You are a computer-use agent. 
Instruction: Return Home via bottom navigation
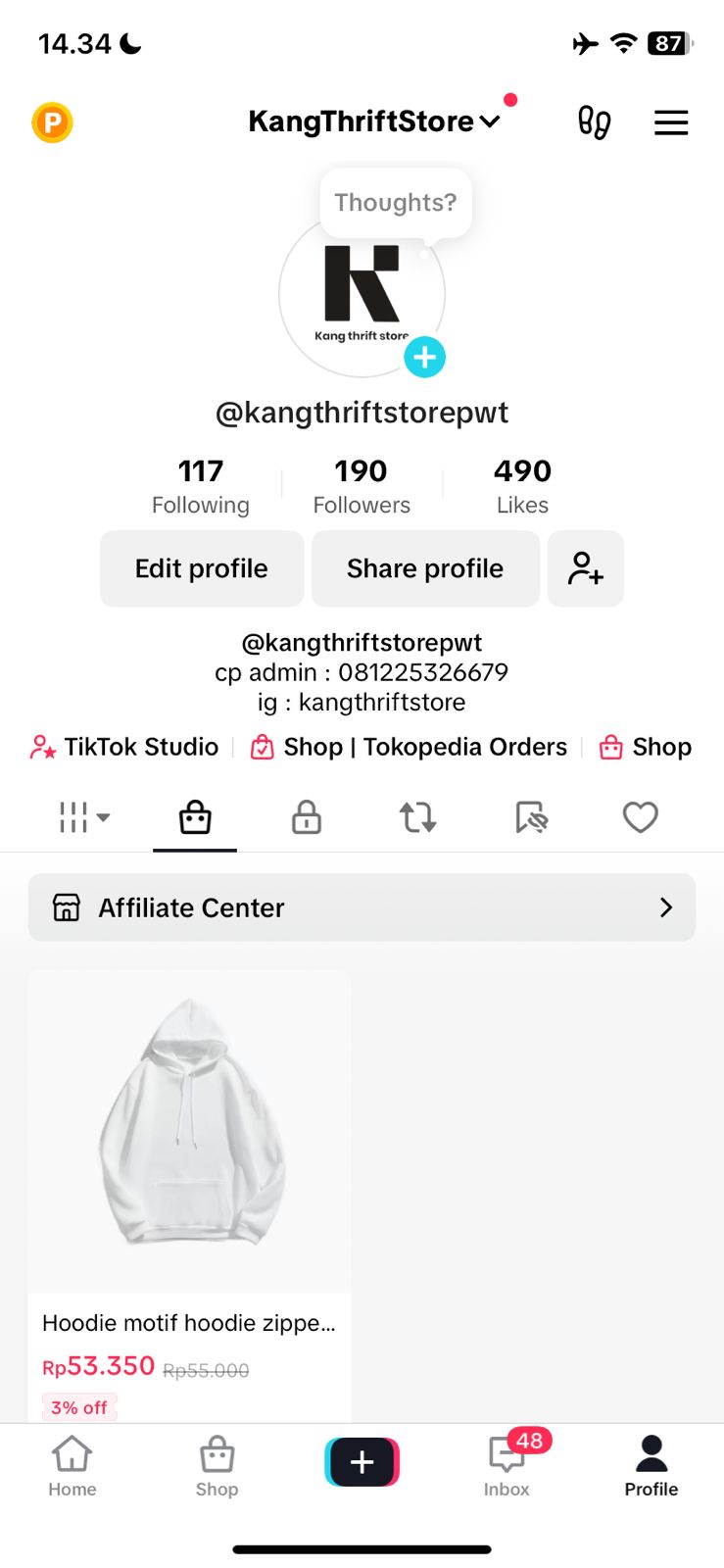72,1461
